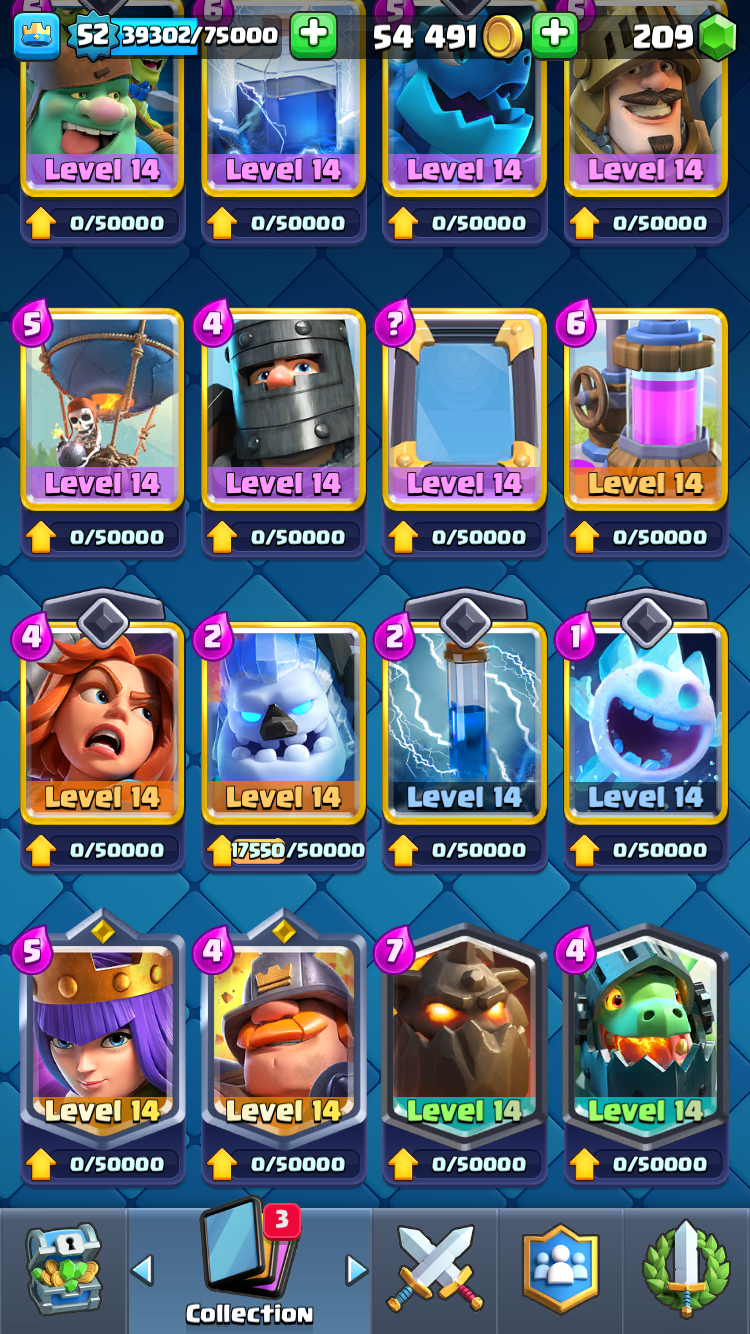The height and width of the screenshot is (1334, 750).
Task: Switch to the Shop chest tab
Action: click(62, 1270)
